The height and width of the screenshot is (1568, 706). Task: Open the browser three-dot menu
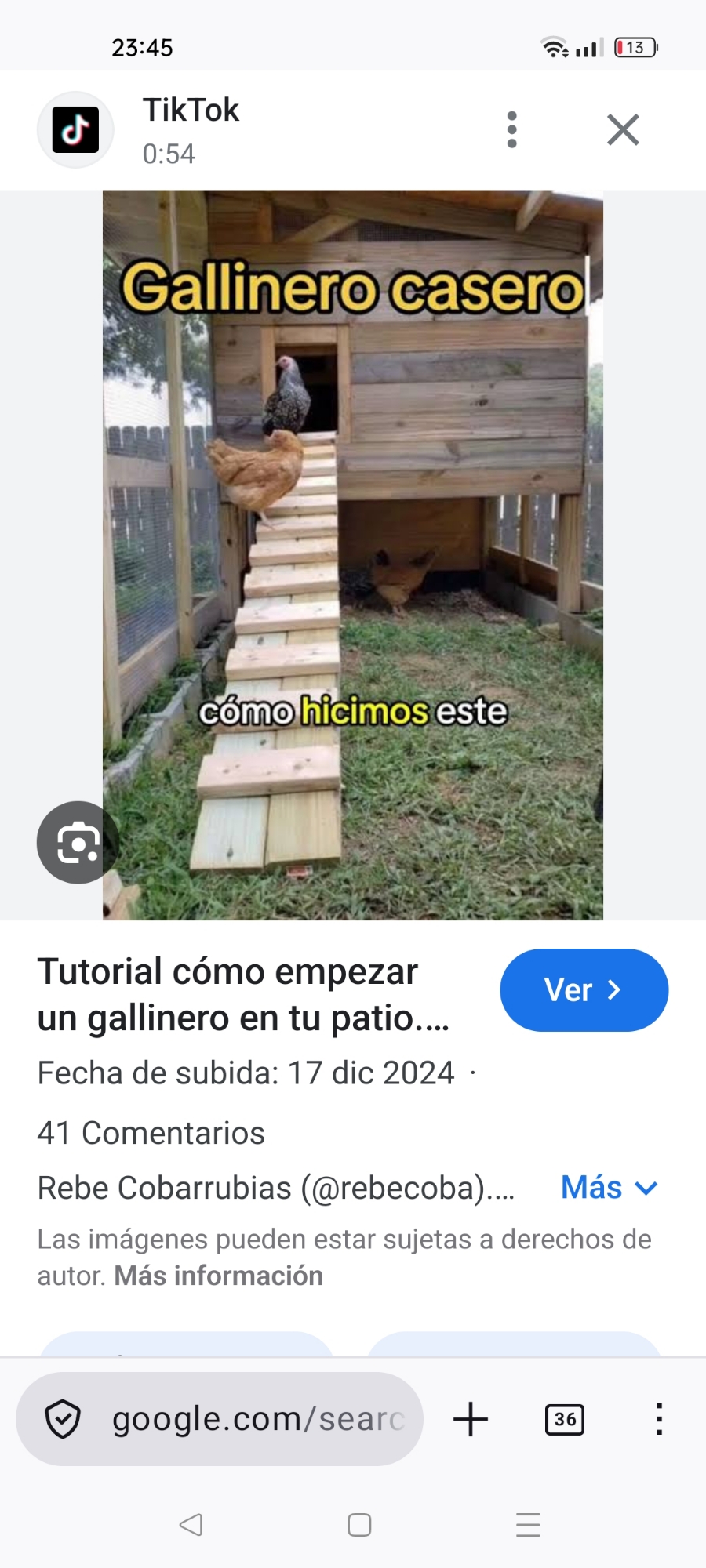(x=659, y=1419)
